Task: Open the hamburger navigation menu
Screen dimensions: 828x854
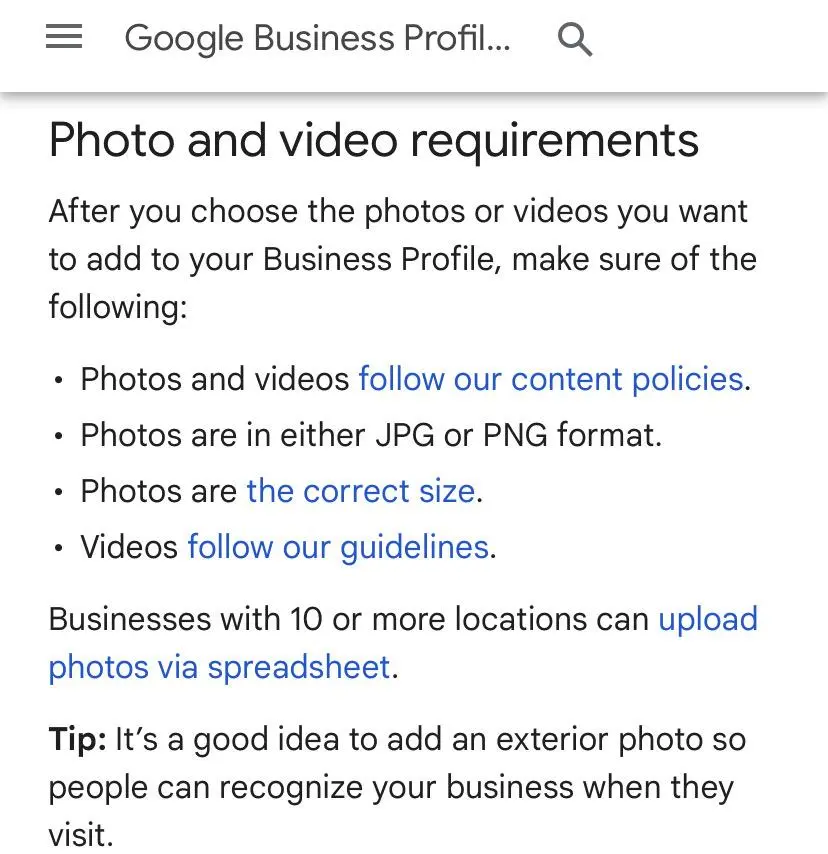Action: [x=64, y=38]
